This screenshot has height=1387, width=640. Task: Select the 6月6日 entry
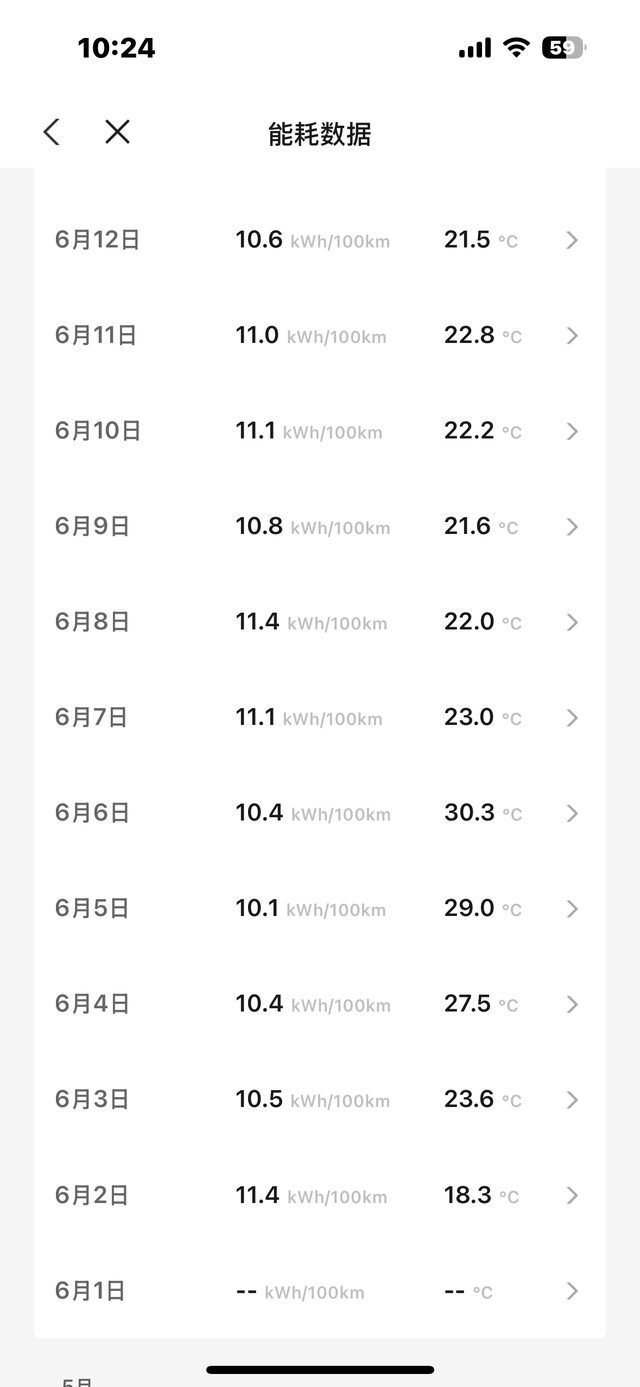[318, 813]
